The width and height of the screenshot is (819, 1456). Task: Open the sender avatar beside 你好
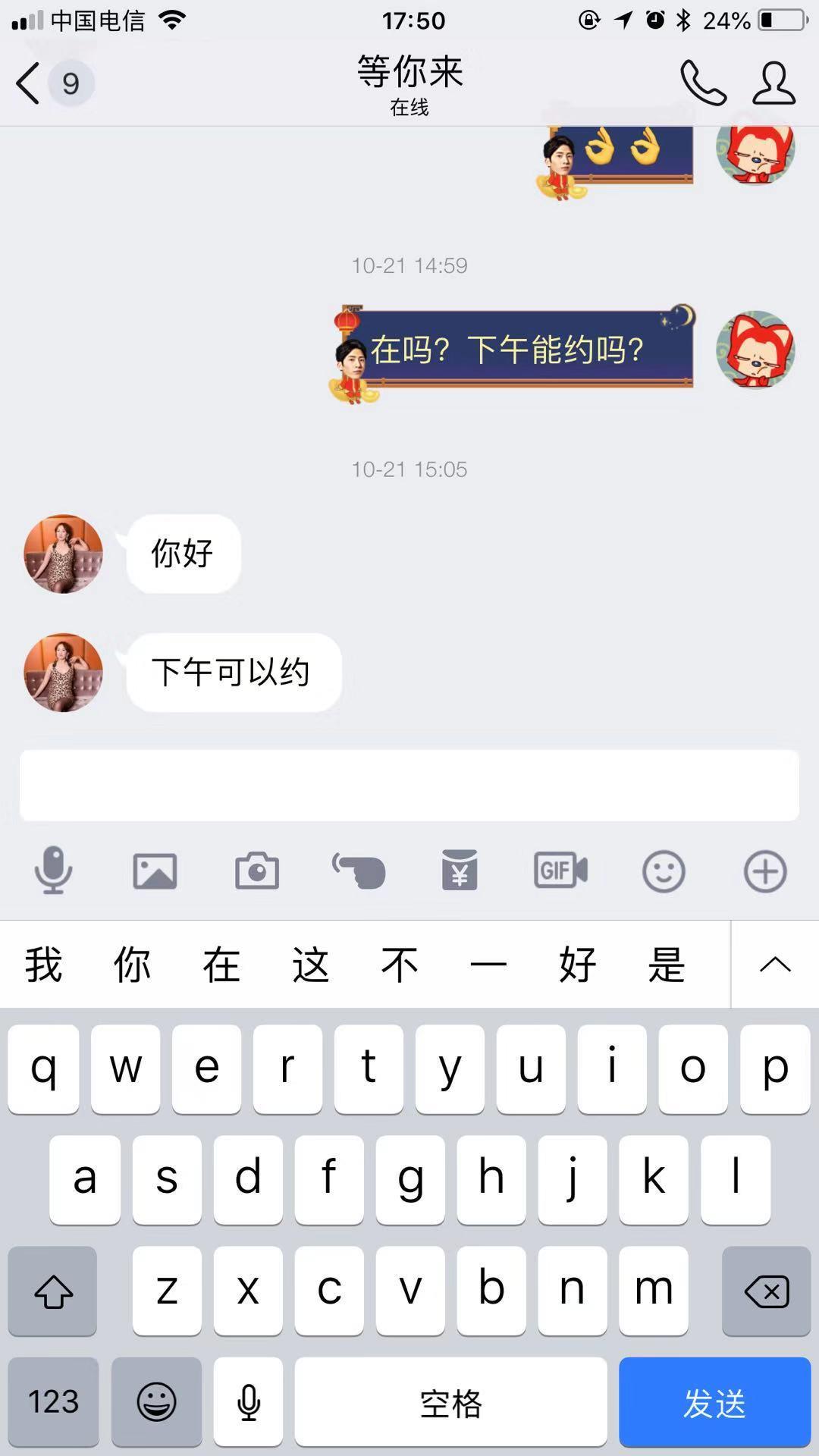pyautogui.click(x=63, y=554)
